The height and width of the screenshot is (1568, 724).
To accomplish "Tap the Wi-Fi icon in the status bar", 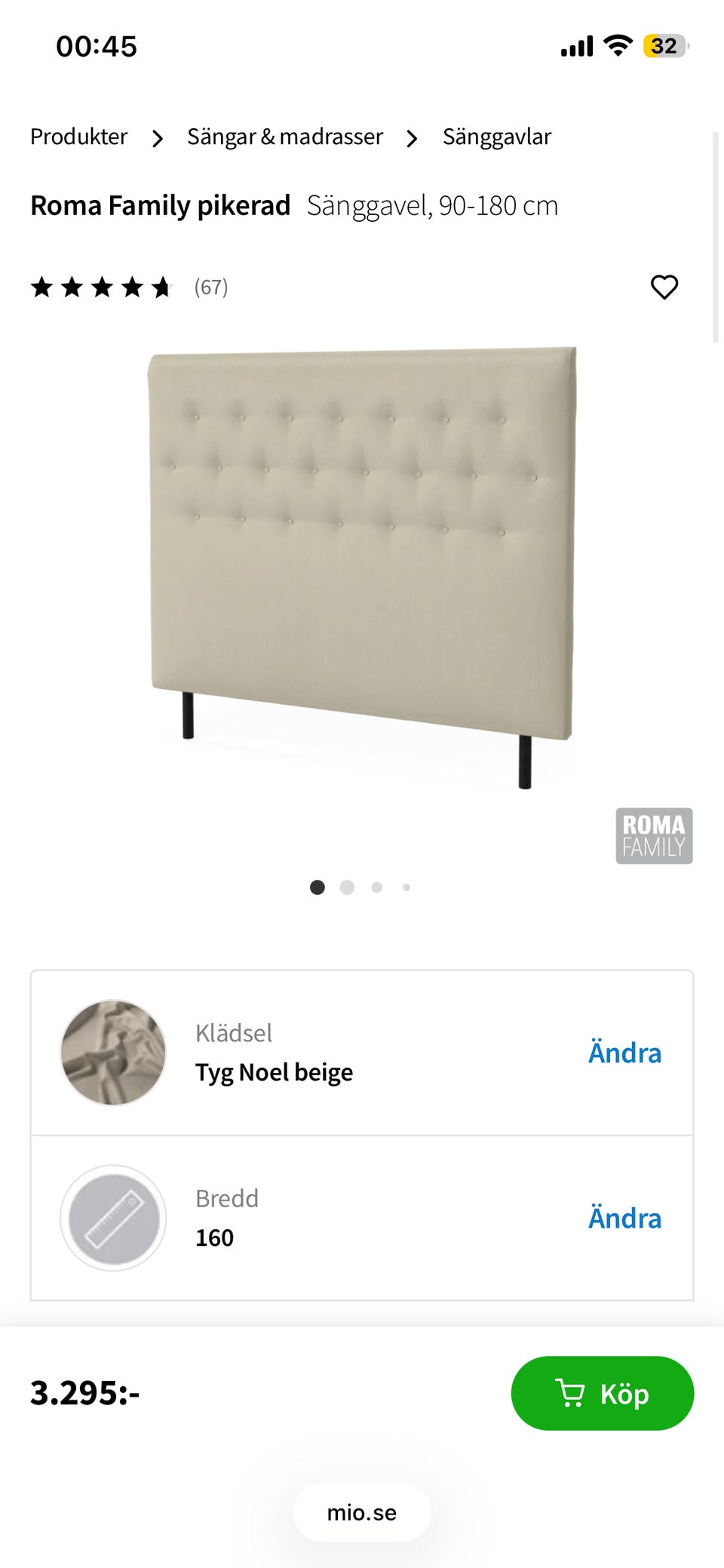I will (618, 45).
